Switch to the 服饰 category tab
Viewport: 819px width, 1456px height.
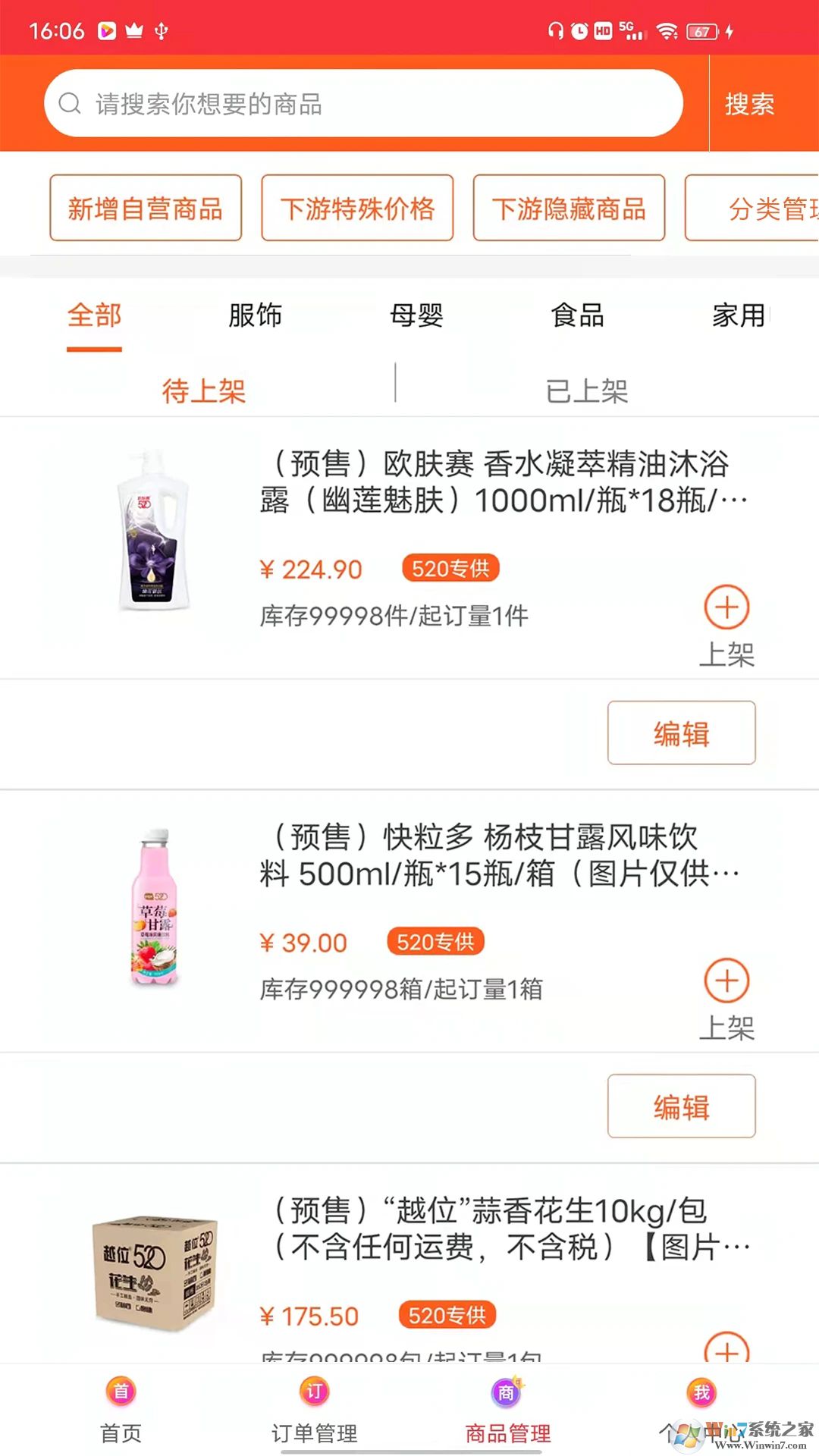(255, 315)
